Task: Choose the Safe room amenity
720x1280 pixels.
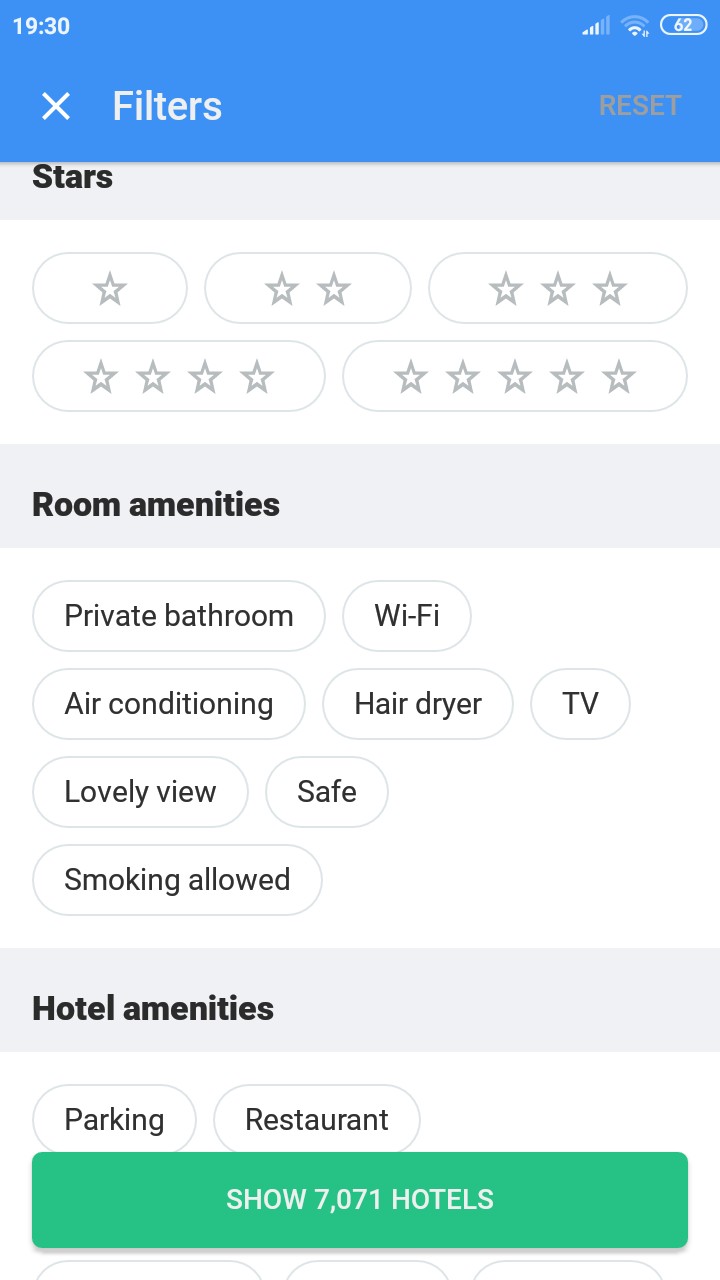Action: coord(326,792)
